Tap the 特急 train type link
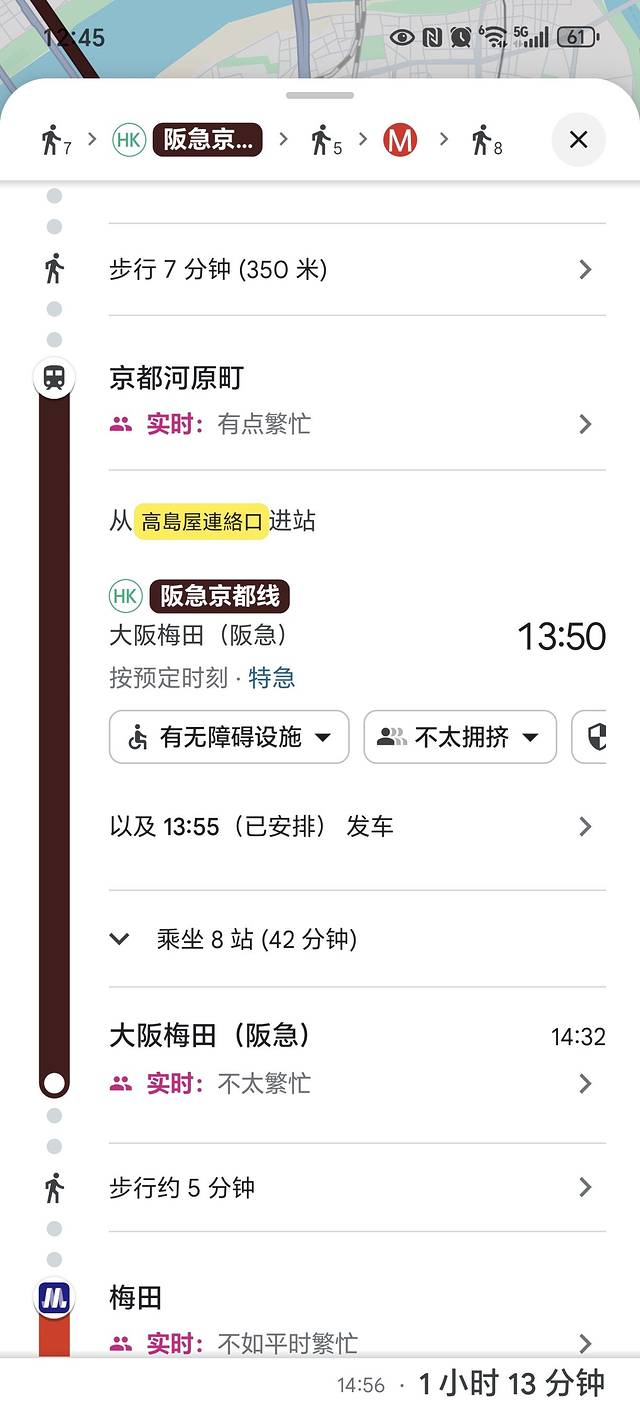Screen dimensions: 640x1411 271,678
